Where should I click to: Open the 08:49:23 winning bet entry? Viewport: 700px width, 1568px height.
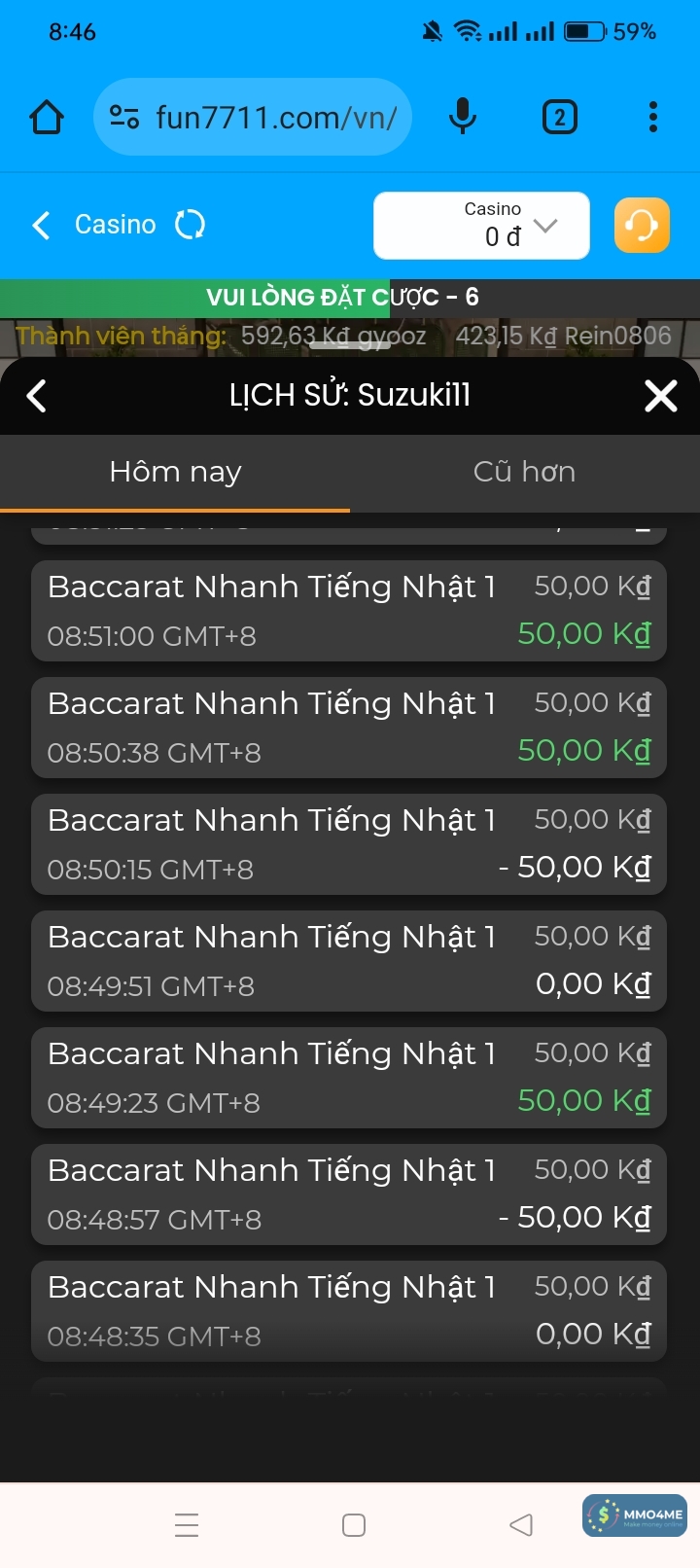click(x=349, y=1078)
